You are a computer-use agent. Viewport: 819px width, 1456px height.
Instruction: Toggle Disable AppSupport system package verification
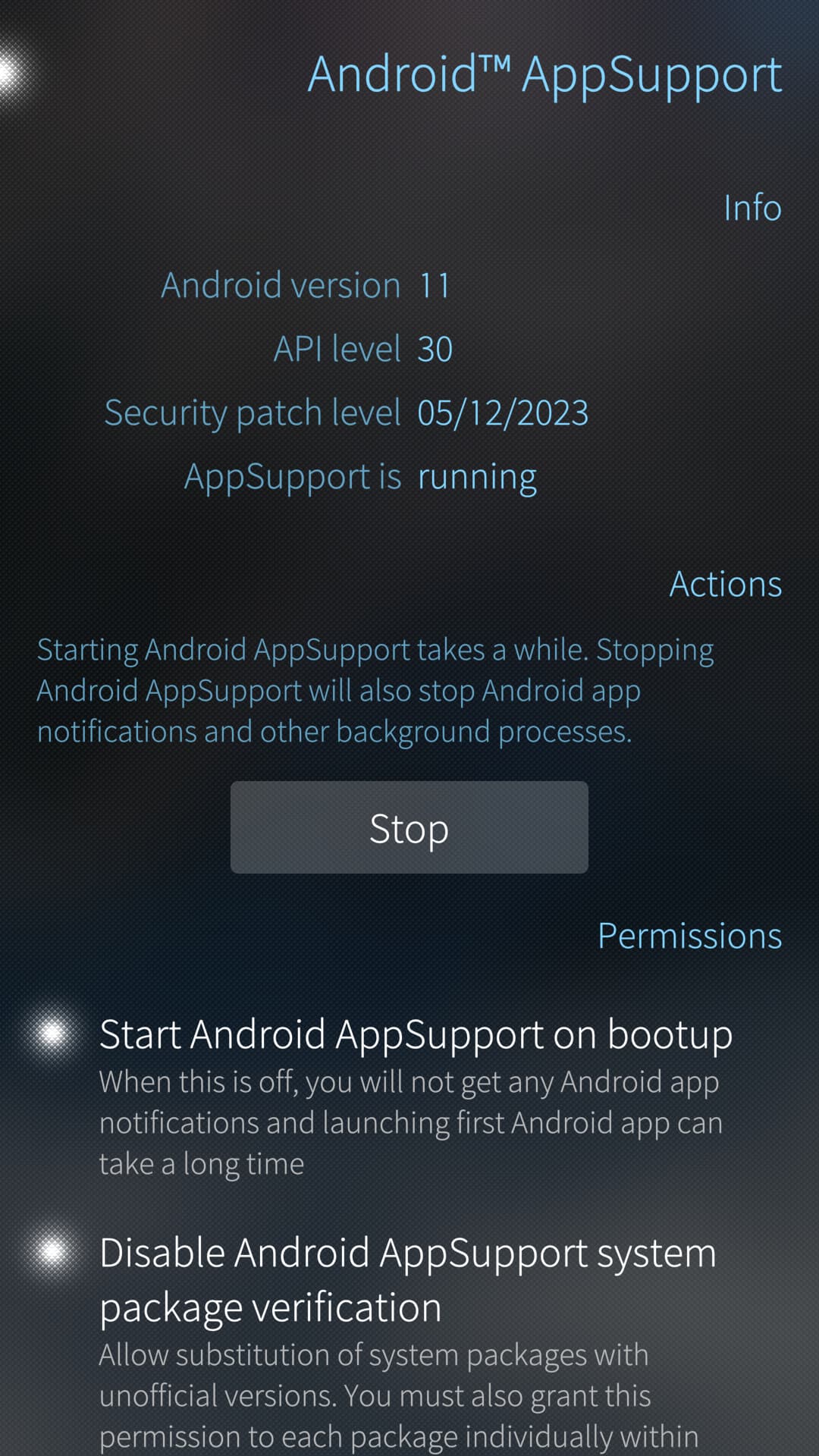[52, 1252]
